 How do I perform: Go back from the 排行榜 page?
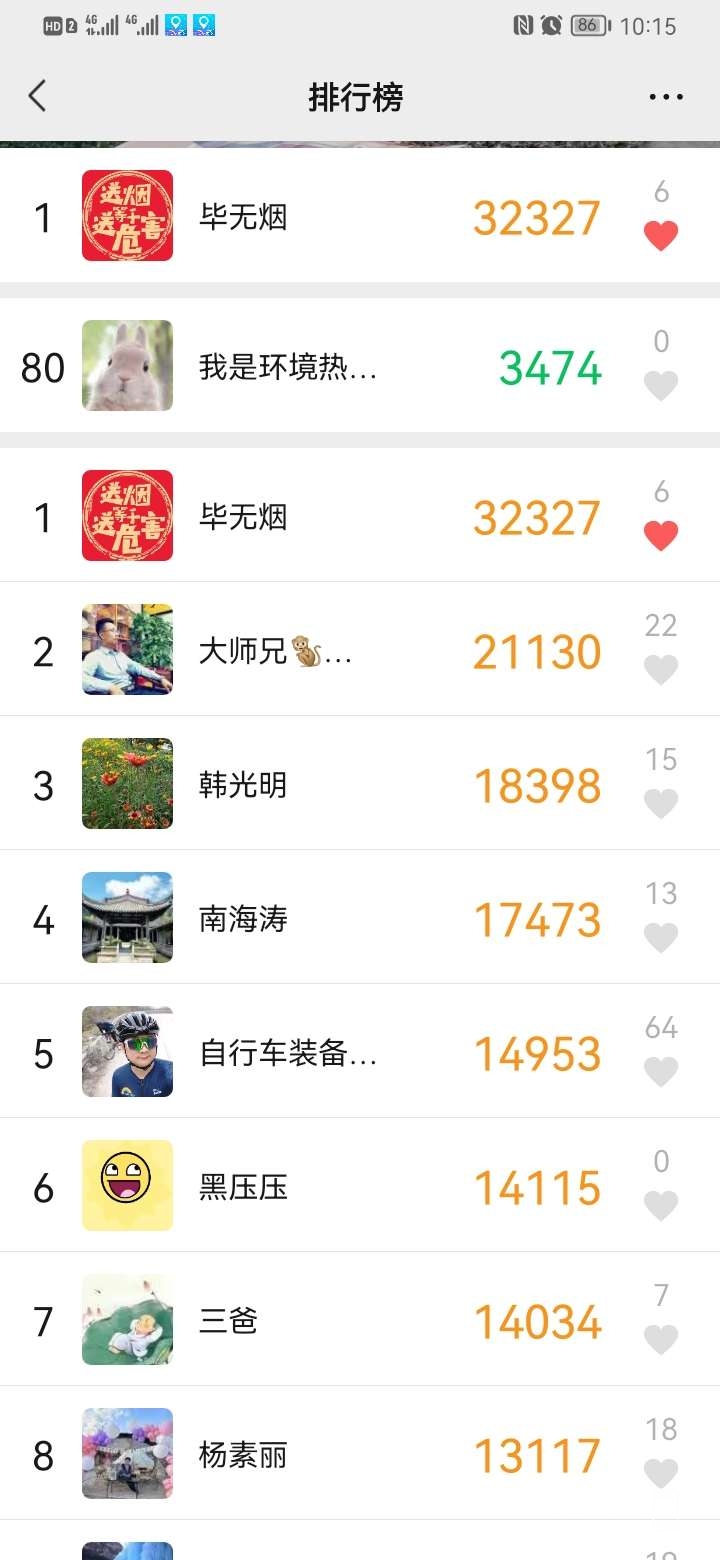[38, 97]
